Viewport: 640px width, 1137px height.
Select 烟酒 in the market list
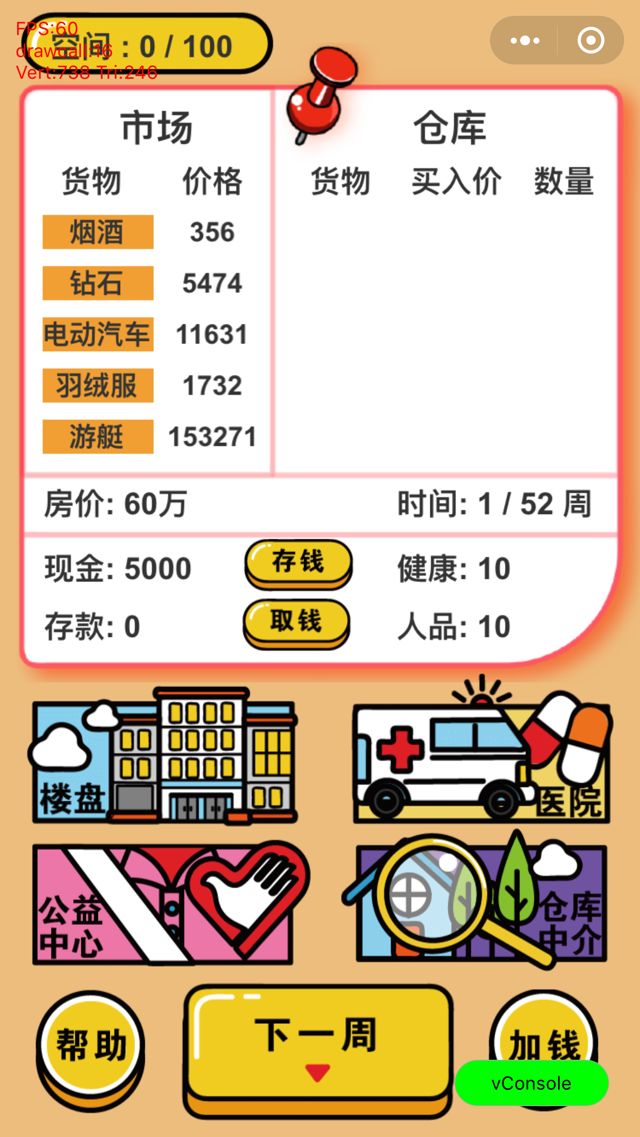[x=98, y=232]
